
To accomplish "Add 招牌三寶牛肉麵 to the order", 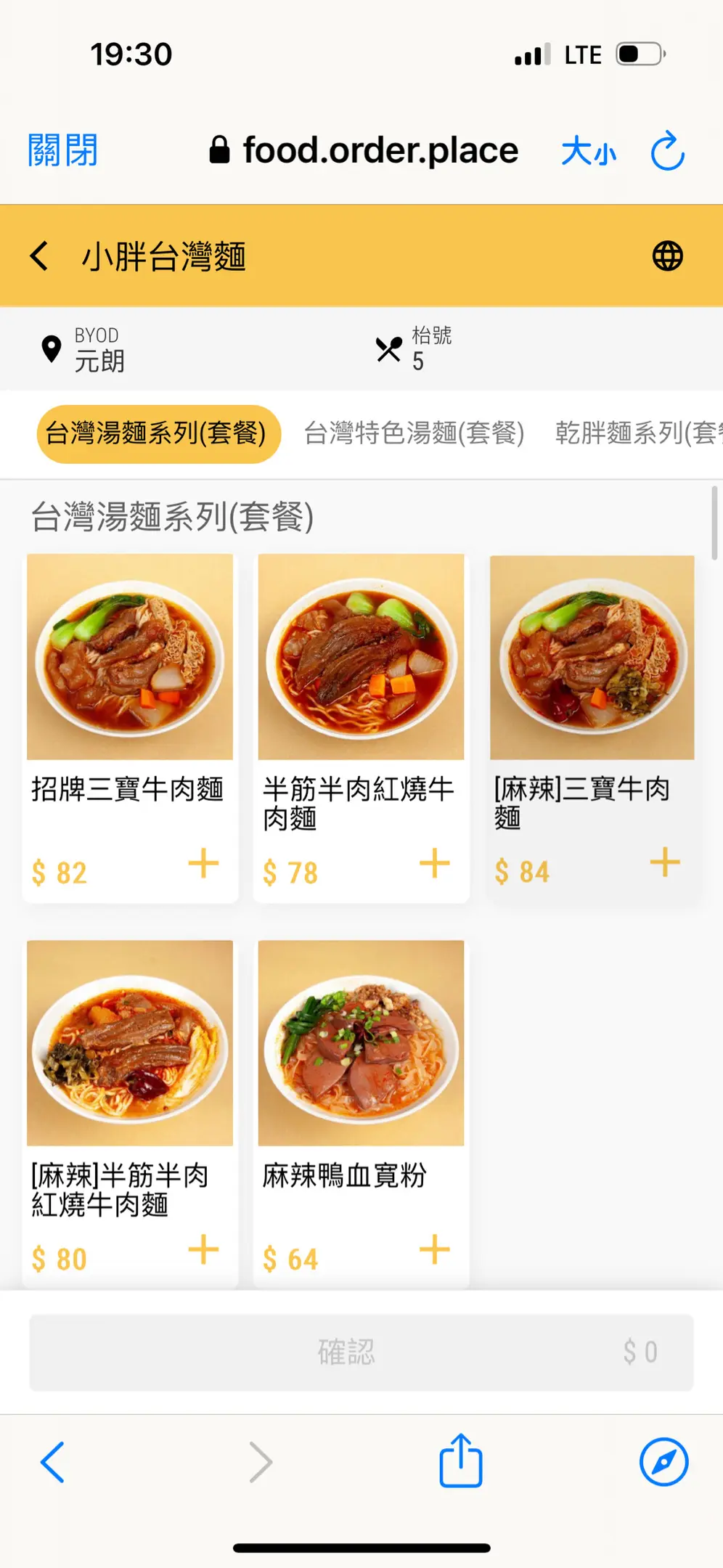I will point(203,863).
